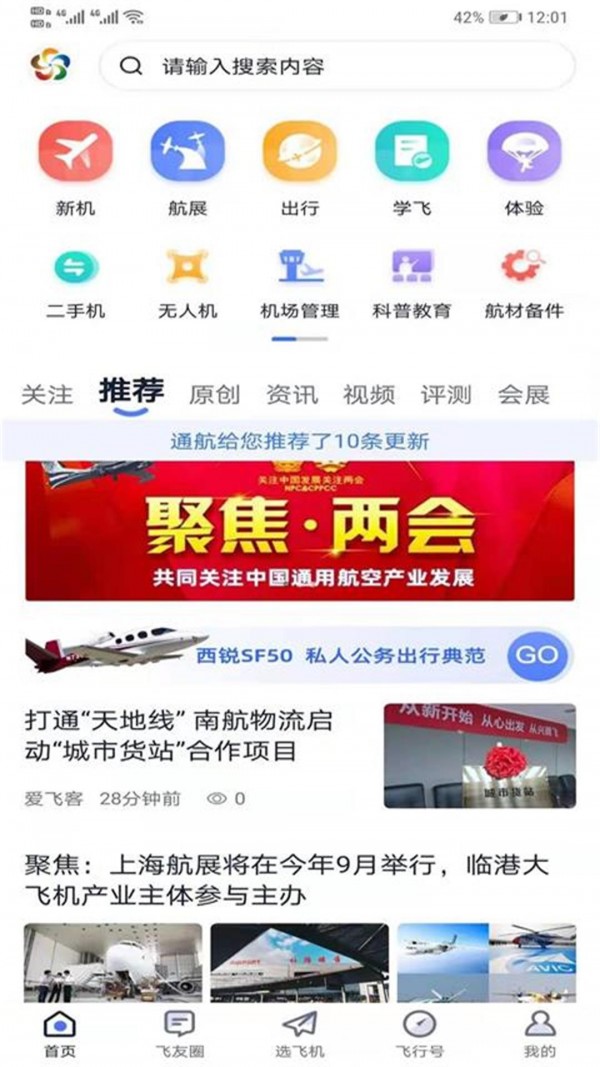Screen dimensions: 600x1067
Task: Switch to the 关注 tab
Action: click(x=47, y=394)
